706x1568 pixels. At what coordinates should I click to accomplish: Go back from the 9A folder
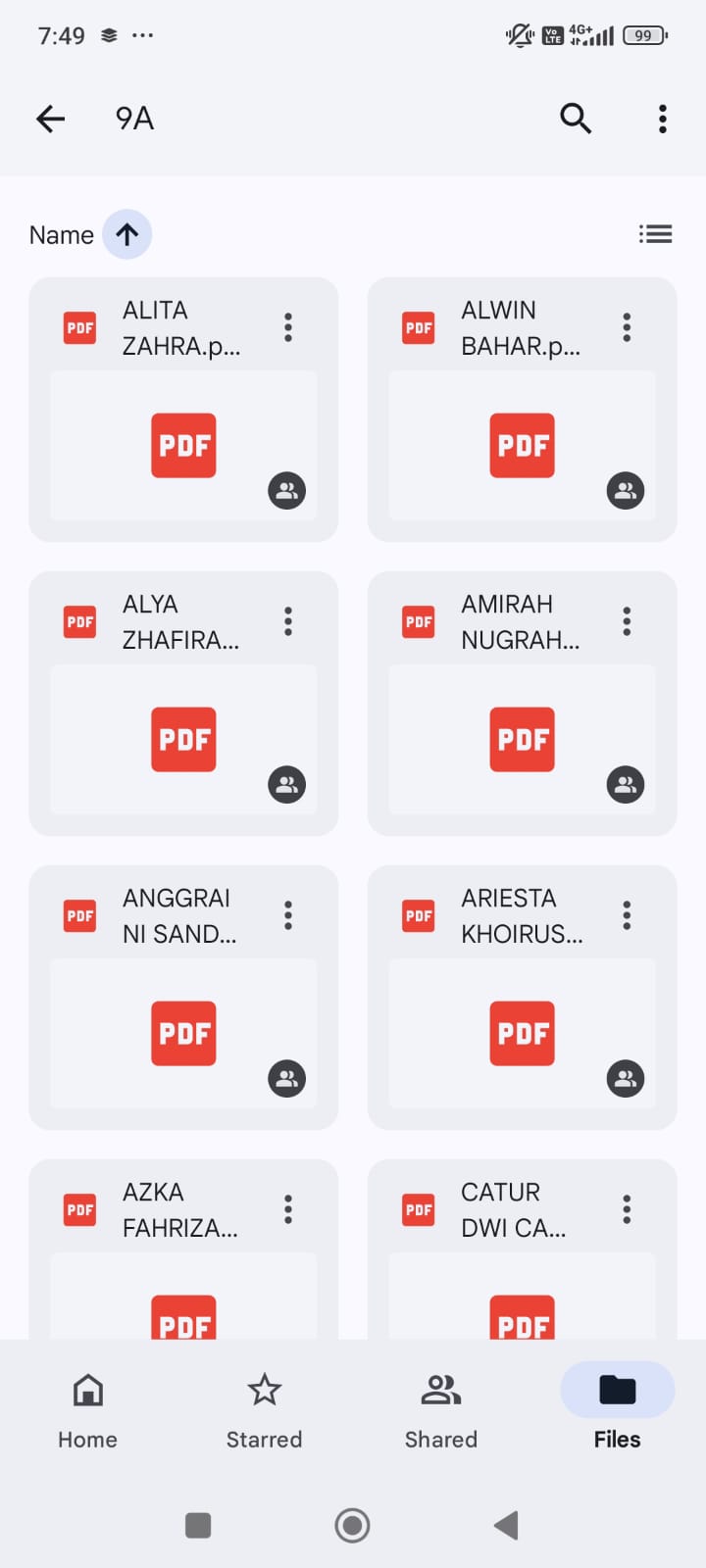click(51, 119)
